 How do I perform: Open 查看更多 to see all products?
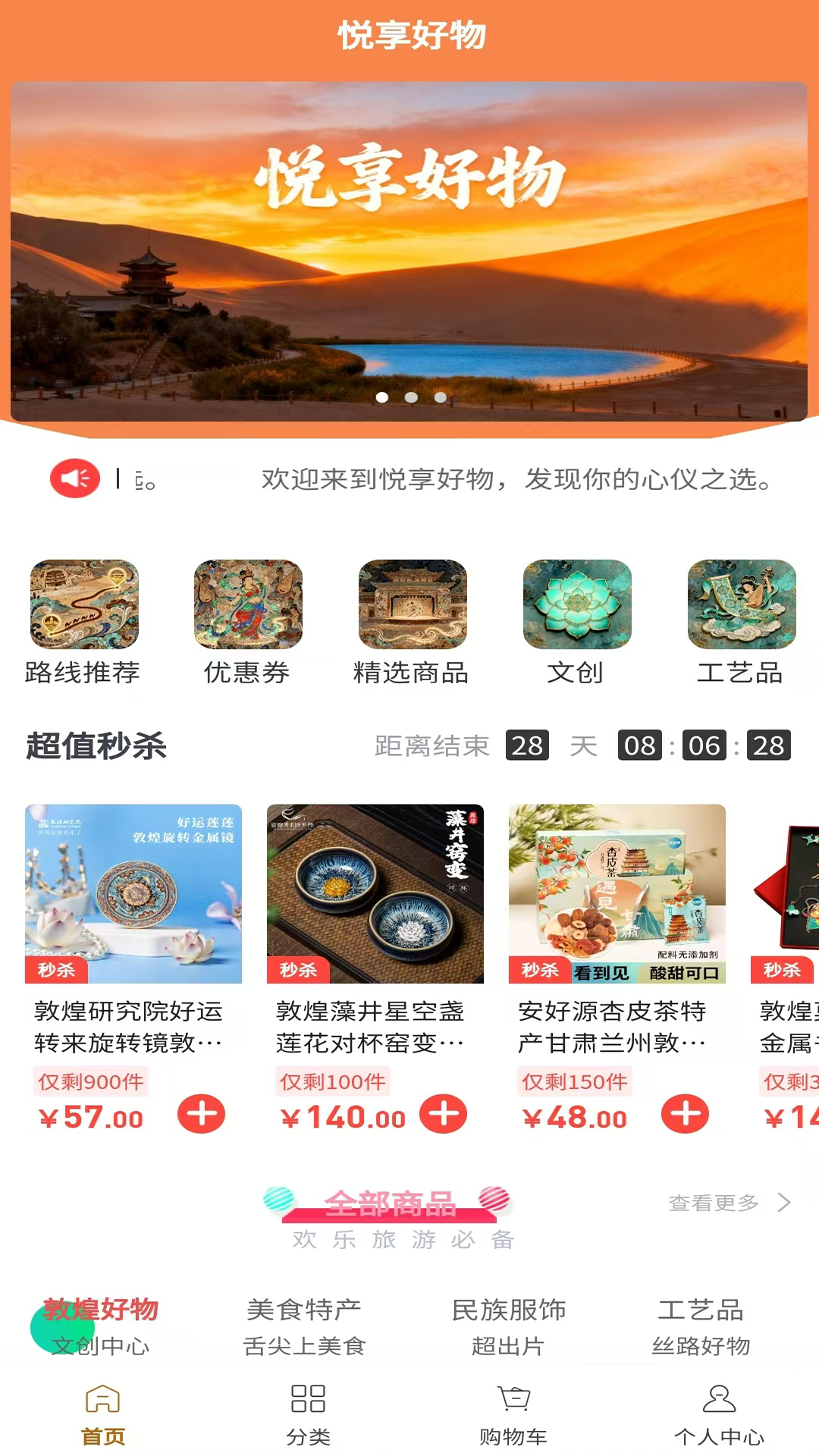pos(711,1203)
